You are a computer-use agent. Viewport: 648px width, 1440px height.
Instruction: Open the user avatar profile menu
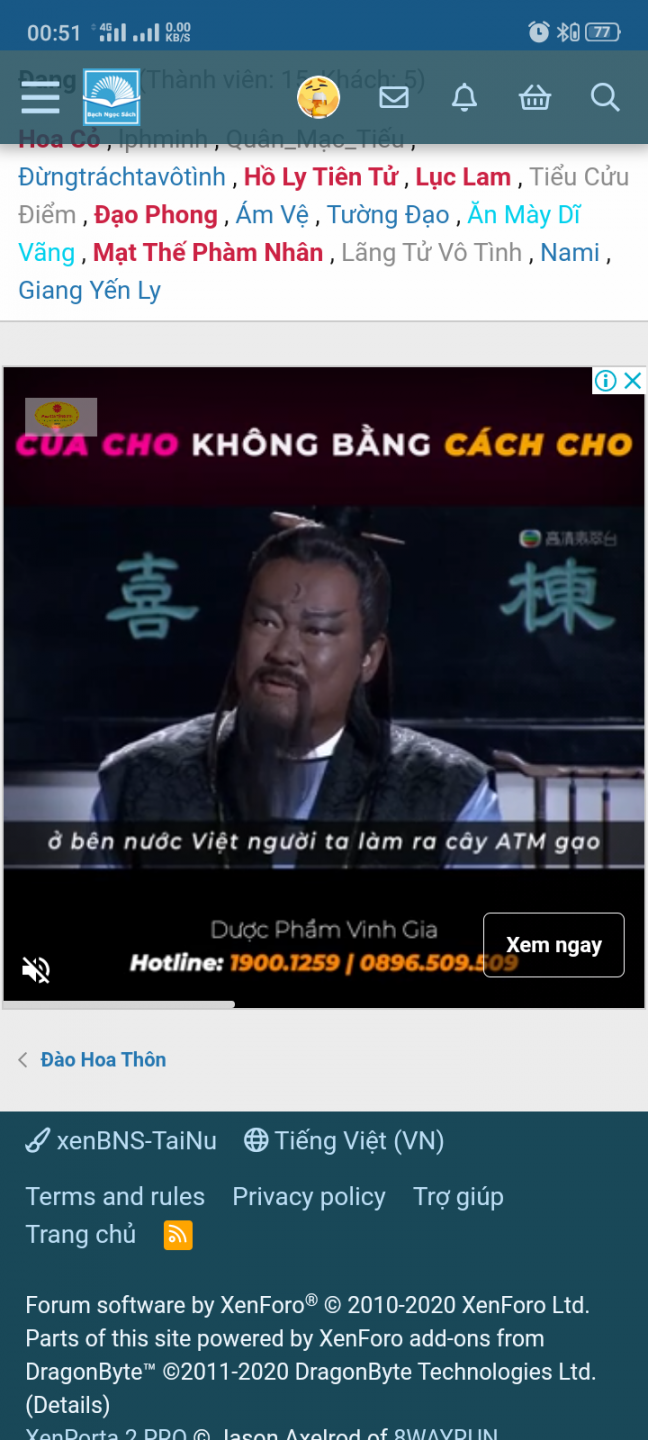tap(318, 97)
